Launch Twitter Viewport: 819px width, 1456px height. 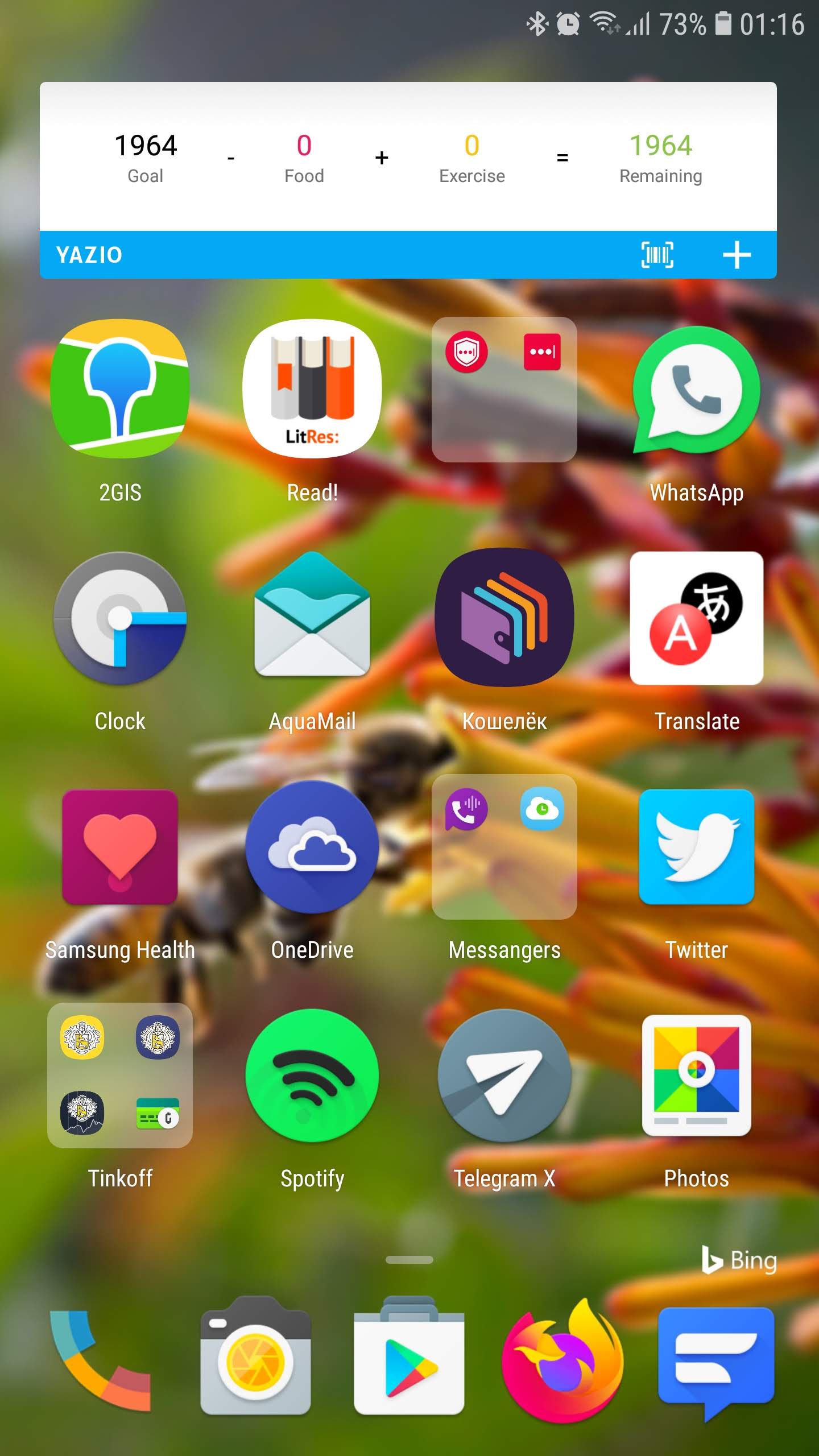[696, 847]
